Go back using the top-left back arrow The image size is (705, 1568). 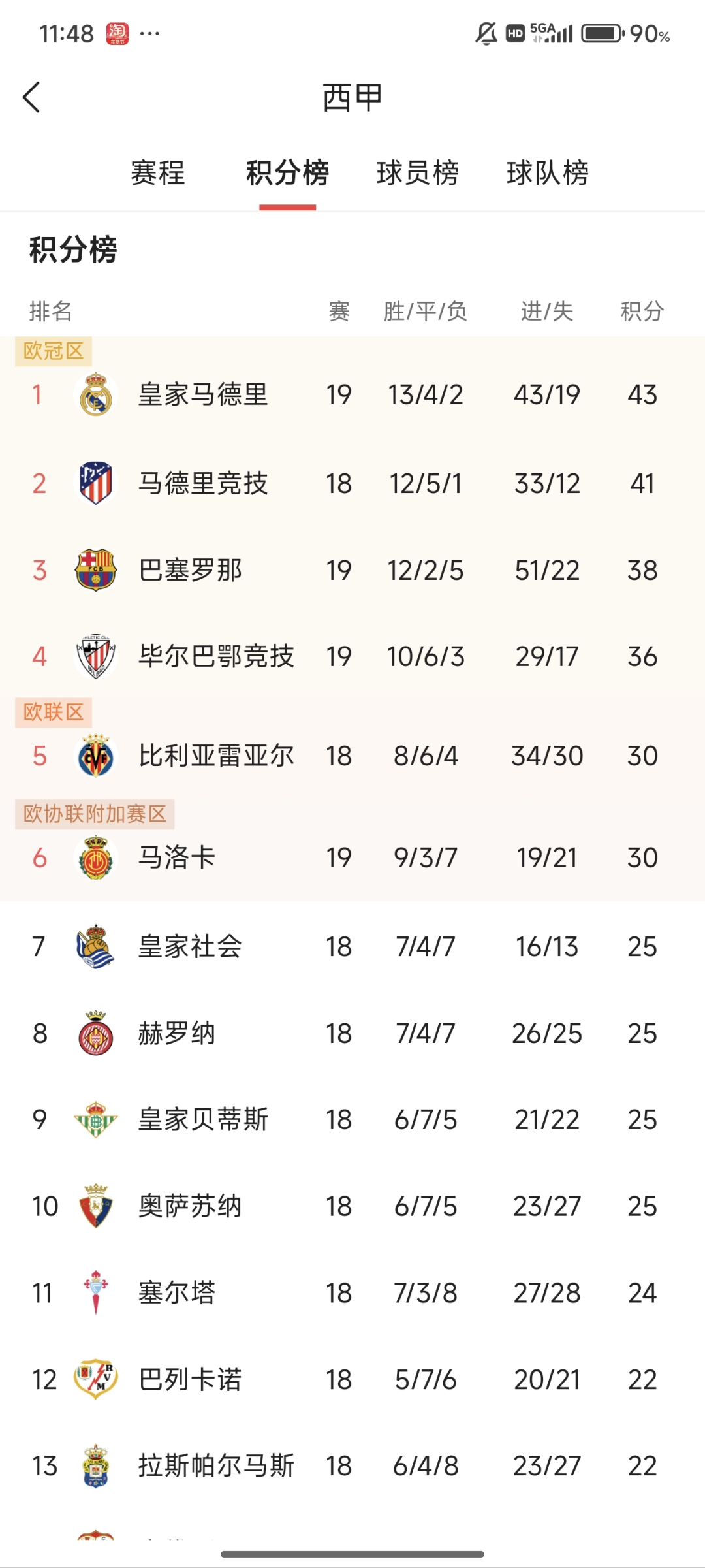pos(31,98)
